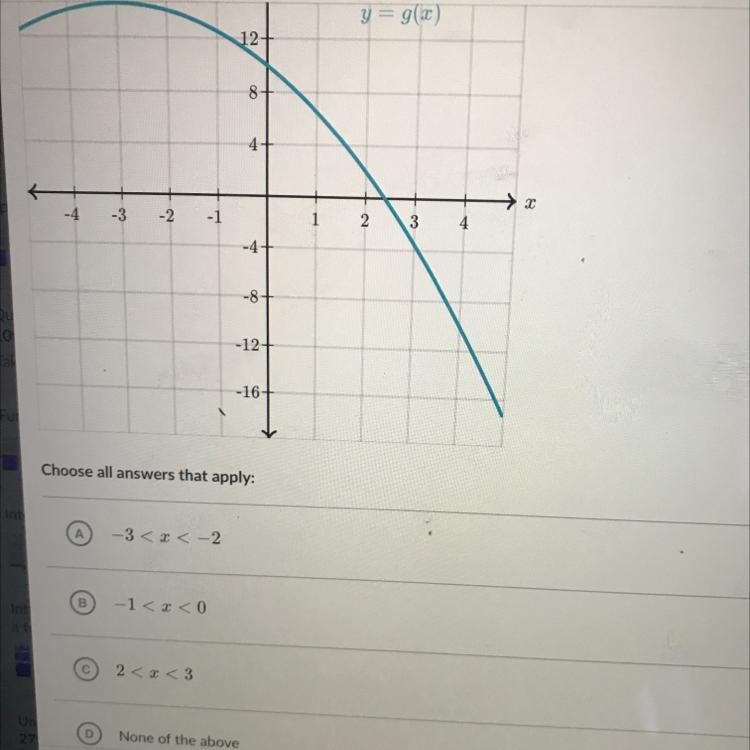Select answer A: −3 < x < −2

pyautogui.click(x=76, y=535)
